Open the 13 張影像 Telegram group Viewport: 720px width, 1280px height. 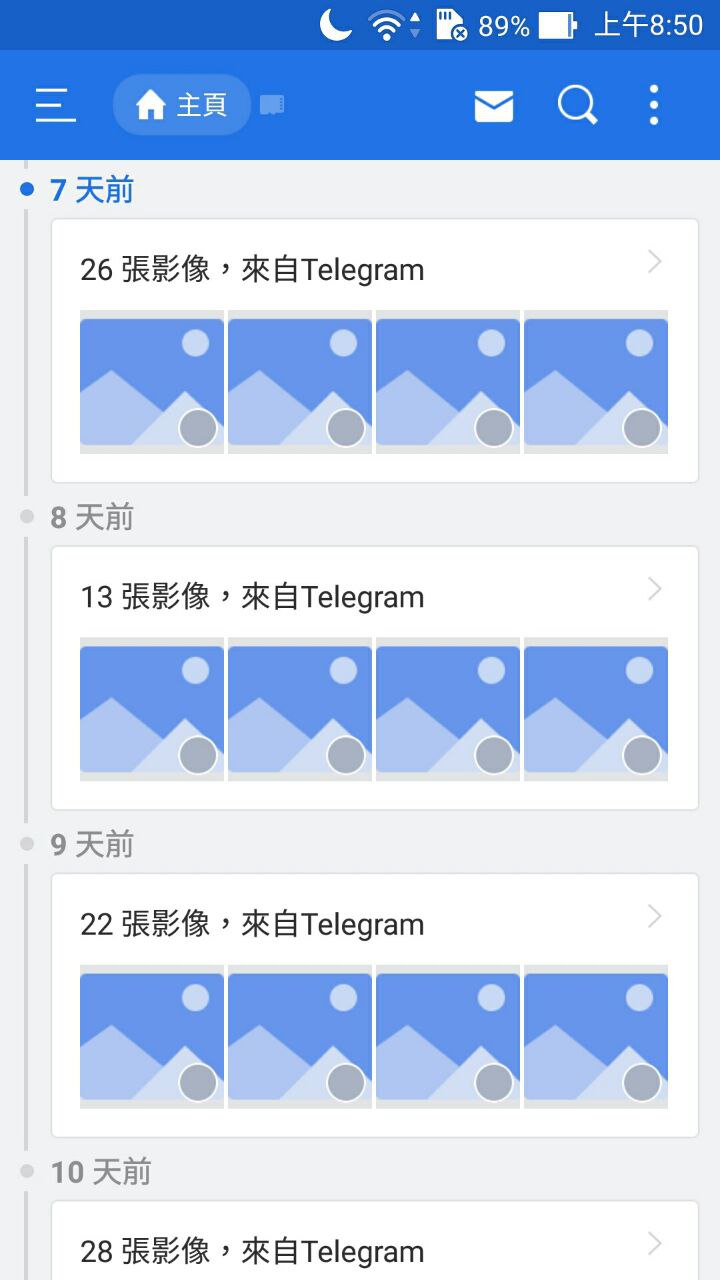pos(374,596)
